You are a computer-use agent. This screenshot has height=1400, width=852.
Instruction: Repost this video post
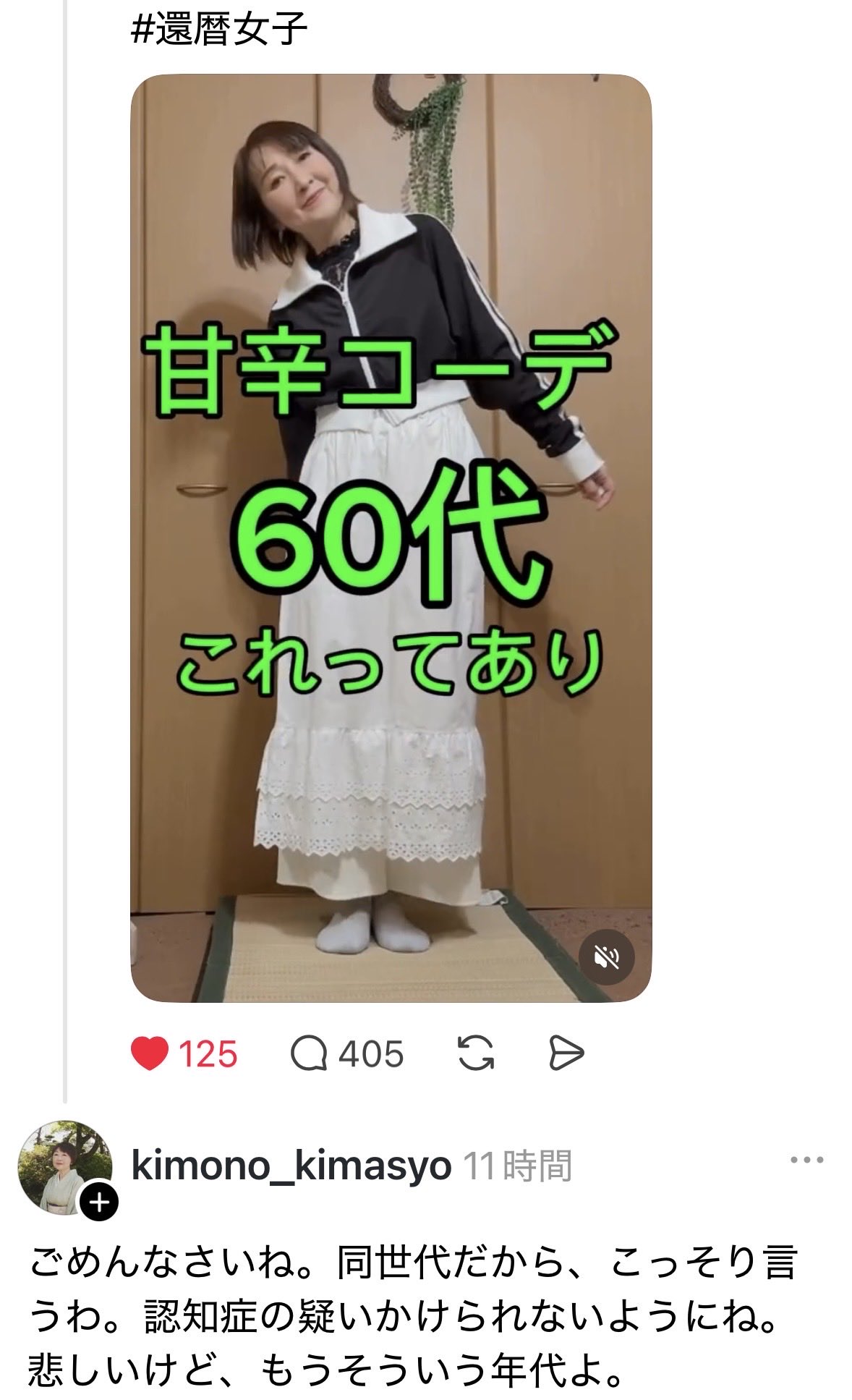(476, 1053)
